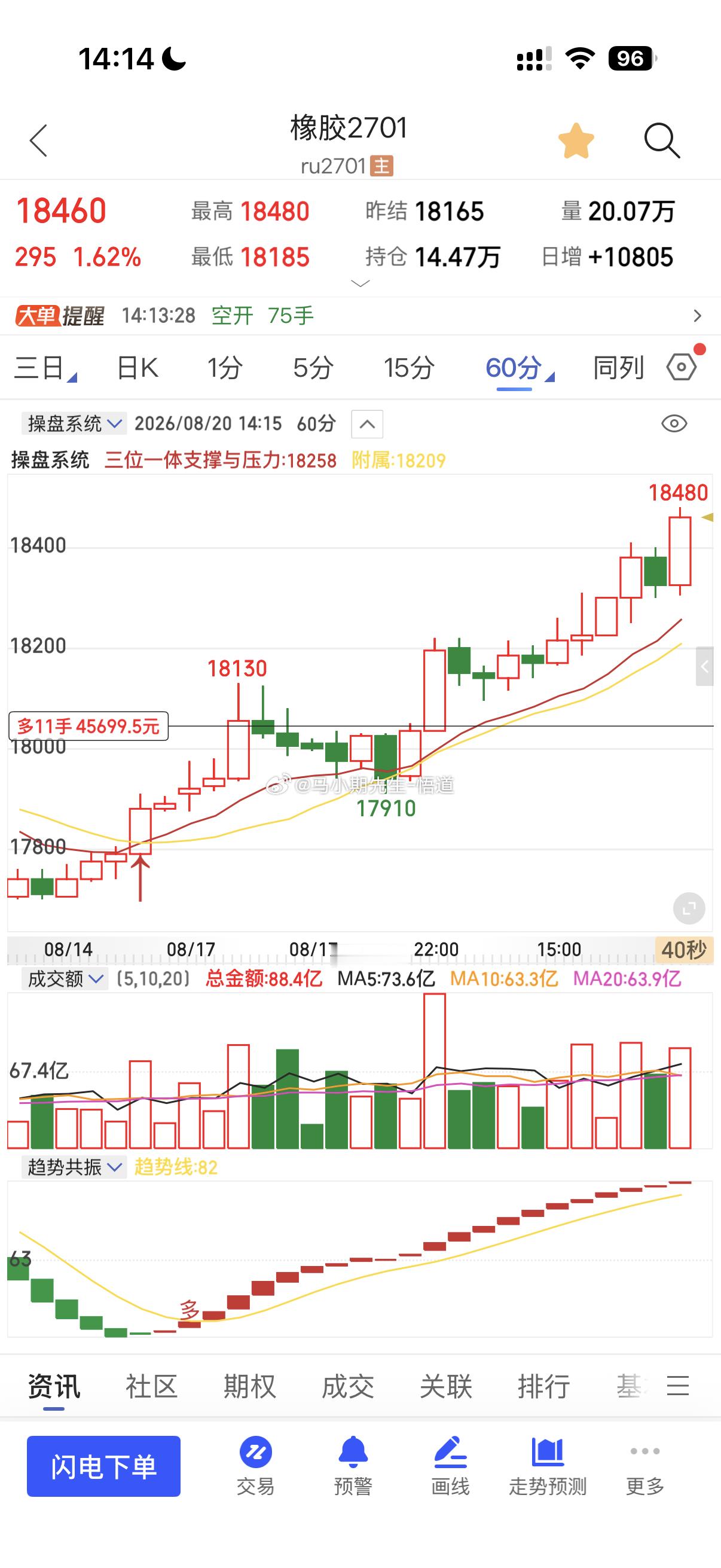Open the 操盘系统 indicator dropdown
Screen dimensions: 721x1568
(x=74, y=423)
